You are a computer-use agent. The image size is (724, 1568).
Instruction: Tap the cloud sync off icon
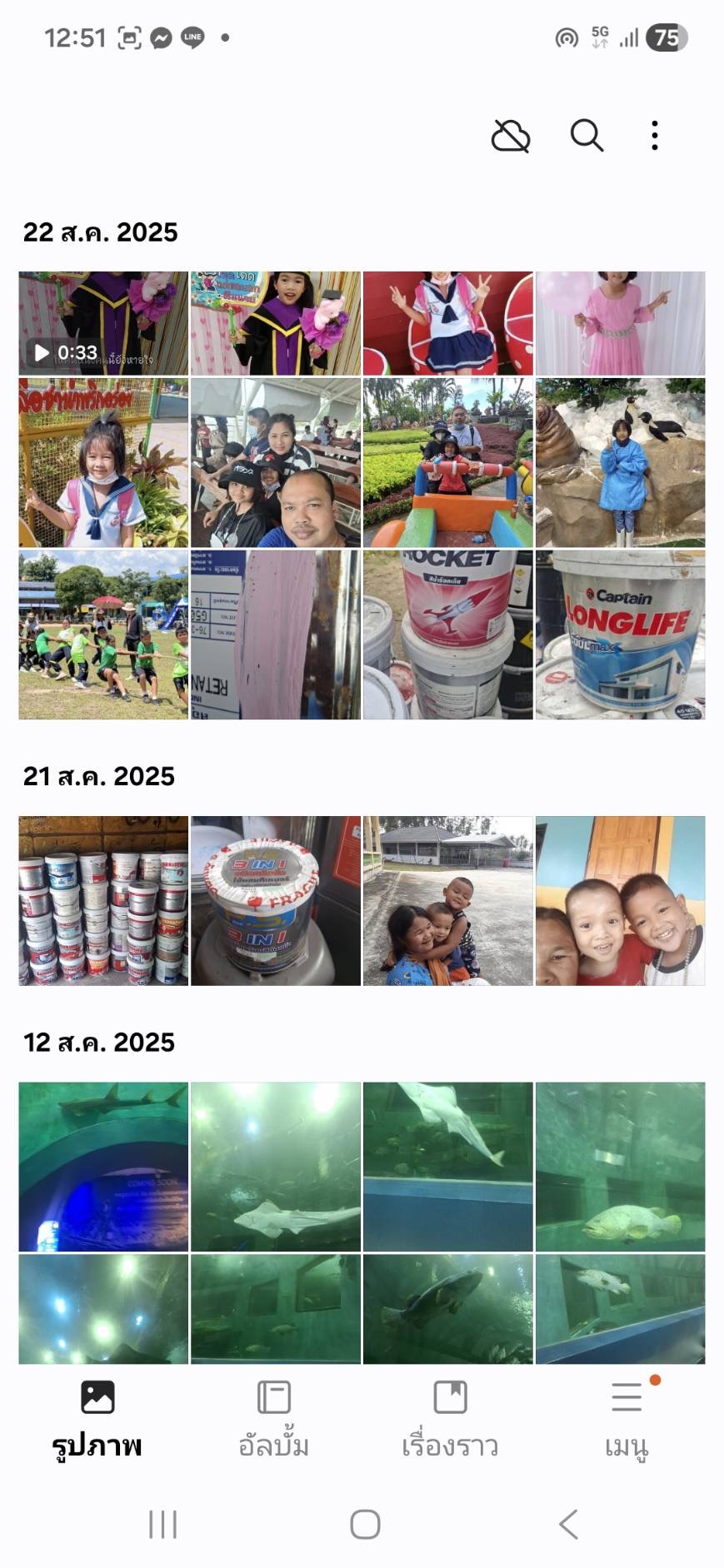510,136
